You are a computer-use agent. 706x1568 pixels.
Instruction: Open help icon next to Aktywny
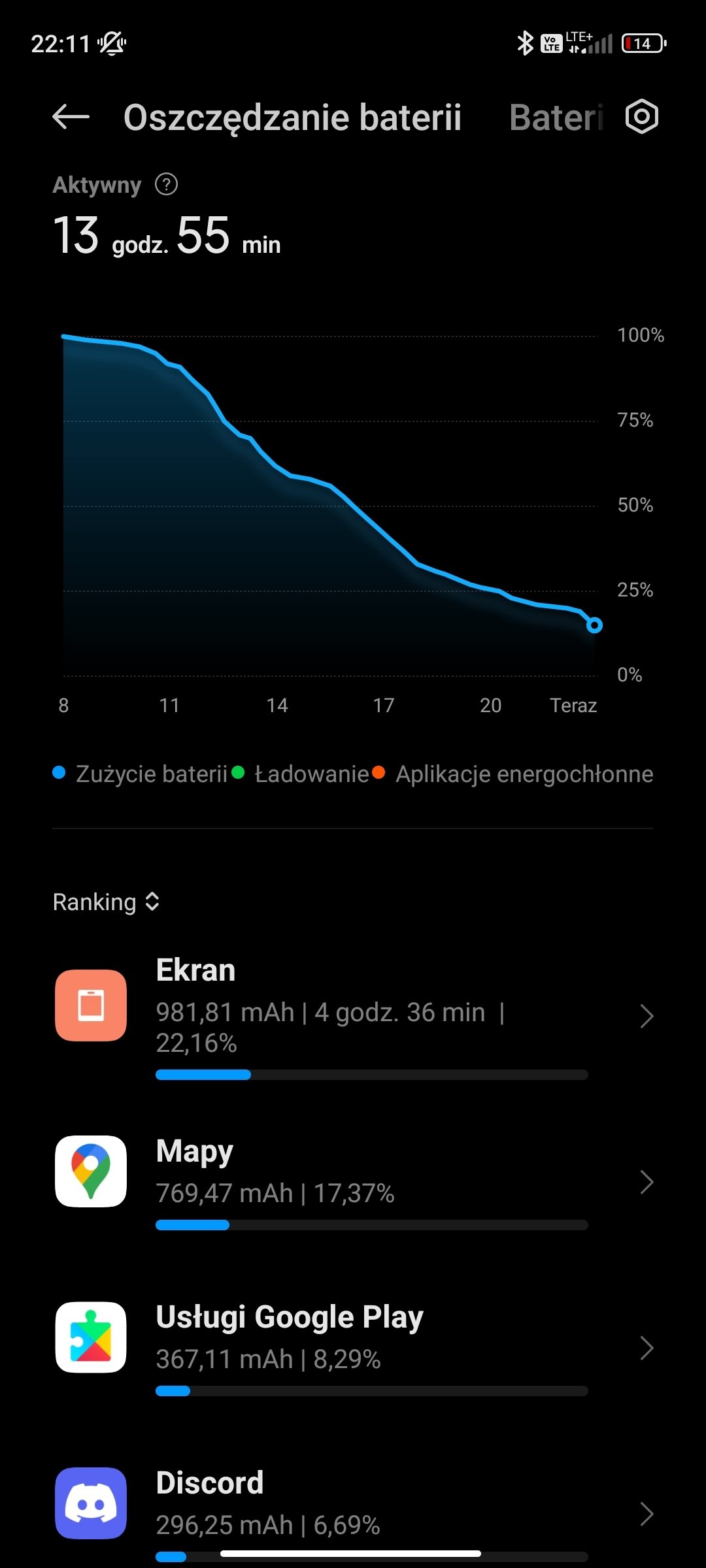[166, 185]
